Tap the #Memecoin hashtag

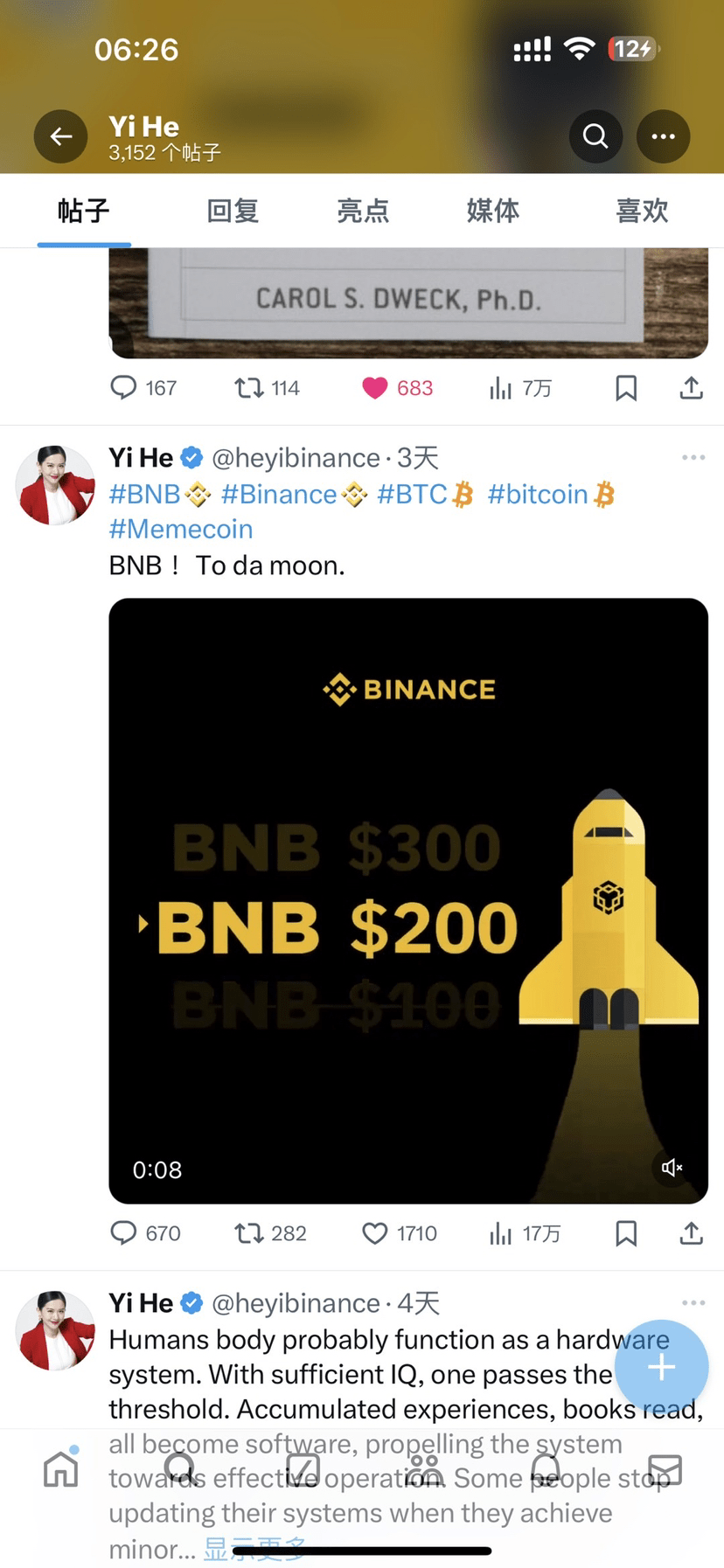click(x=181, y=529)
